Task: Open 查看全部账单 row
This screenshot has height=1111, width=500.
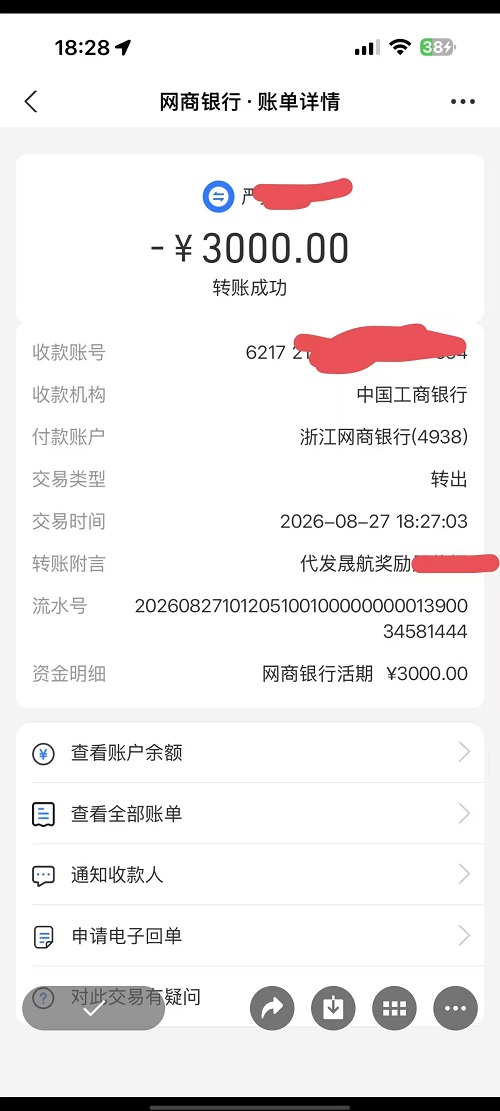Action: pos(250,813)
